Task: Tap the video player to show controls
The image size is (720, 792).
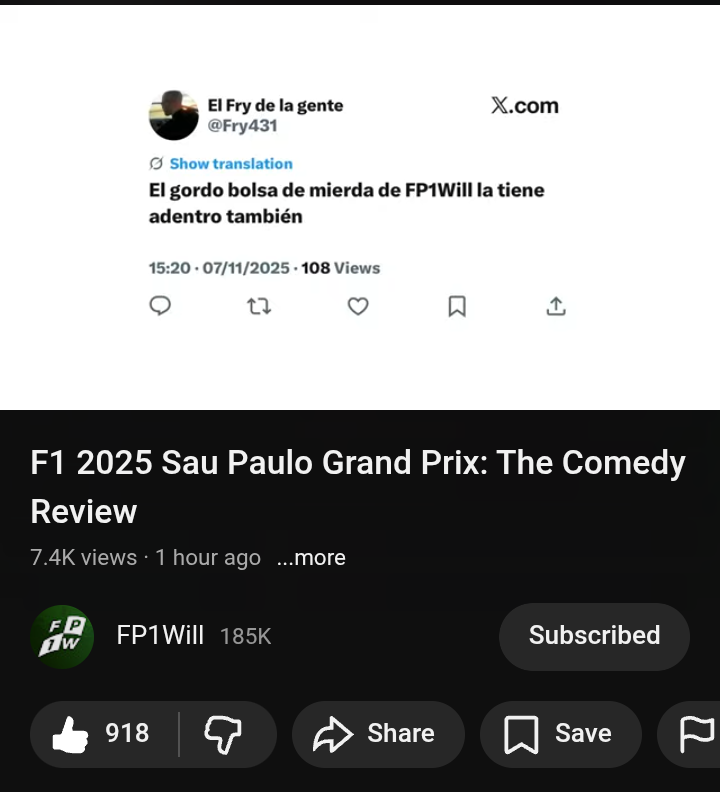Action: [x=360, y=206]
